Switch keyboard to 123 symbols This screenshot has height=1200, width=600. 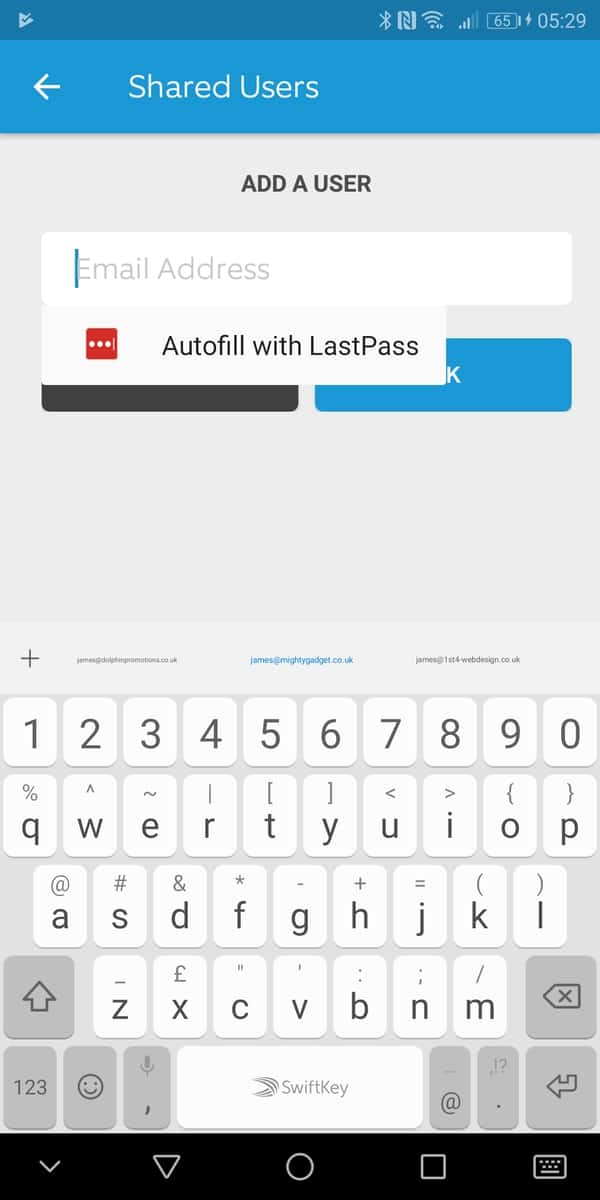(30, 1087)
